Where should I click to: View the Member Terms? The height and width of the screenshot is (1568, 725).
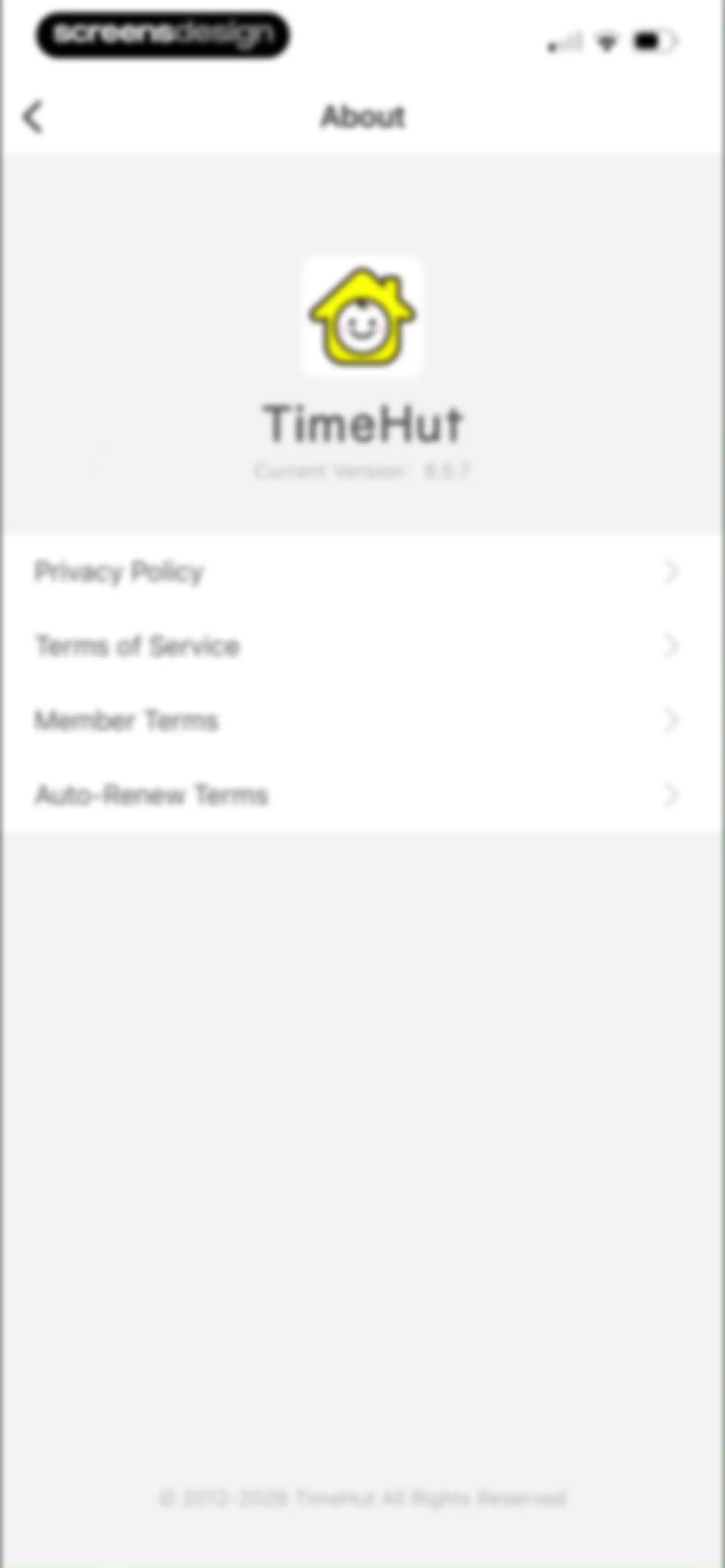[362, 720]
